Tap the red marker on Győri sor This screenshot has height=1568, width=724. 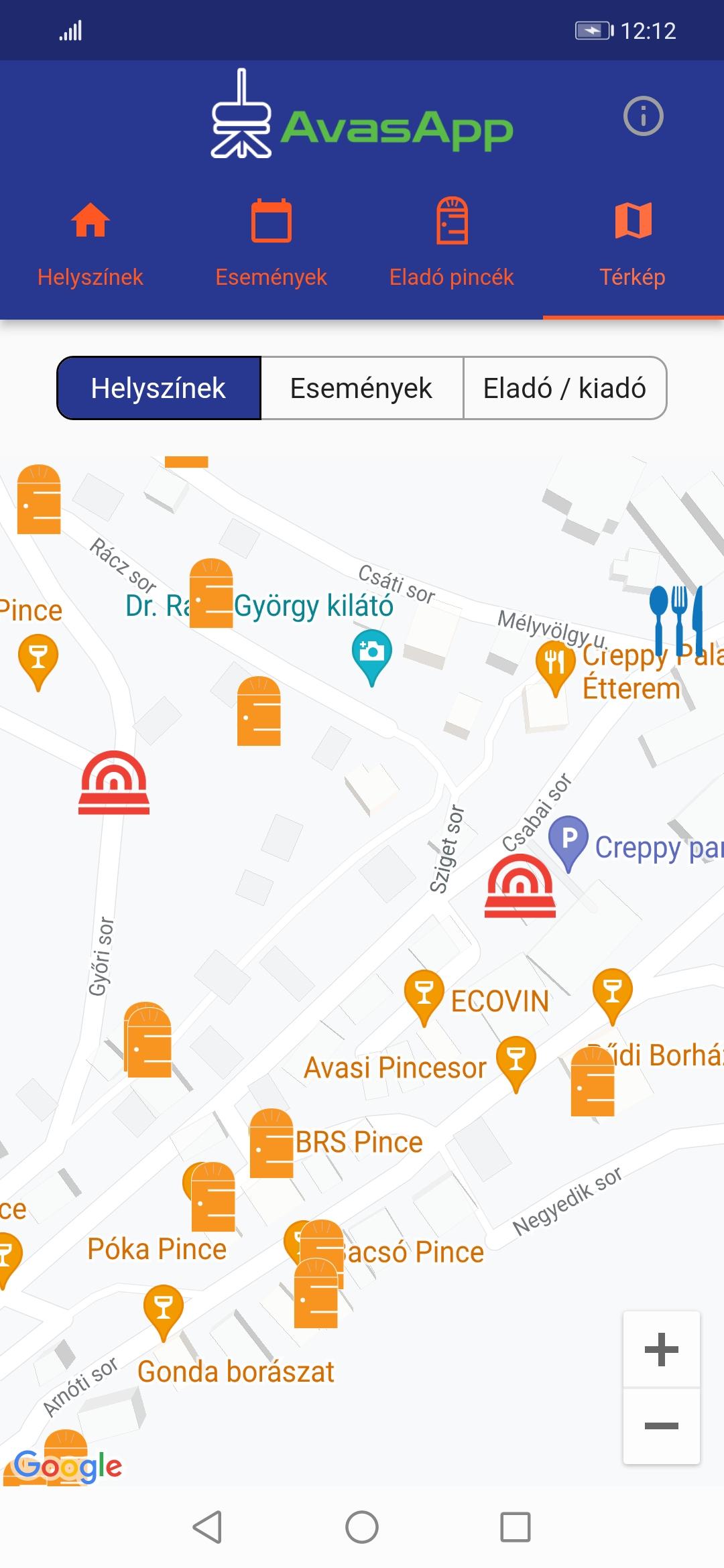tap(114, 783)
